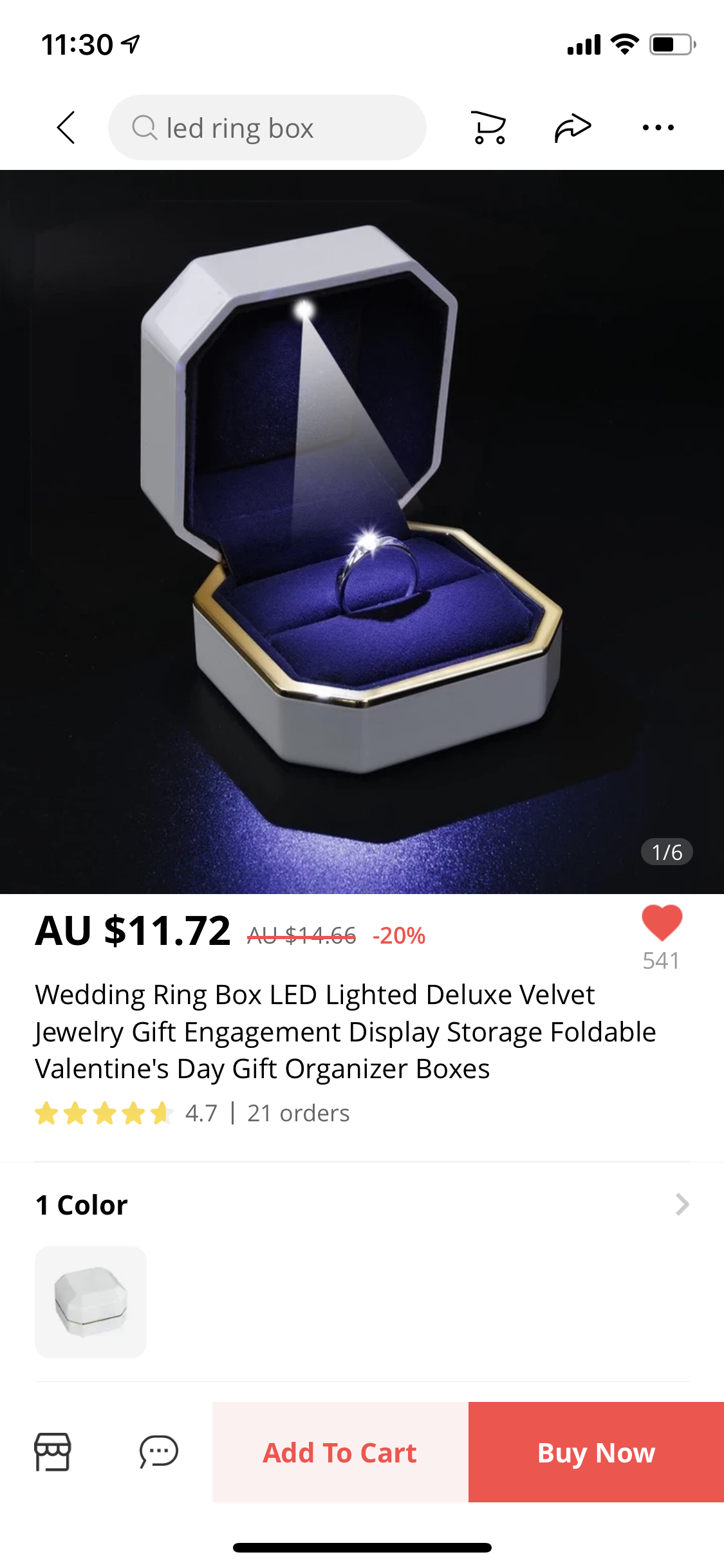Message the seller via chat icon
724x1568 pixels.
pyautogui.click(x=158, y=1452)
